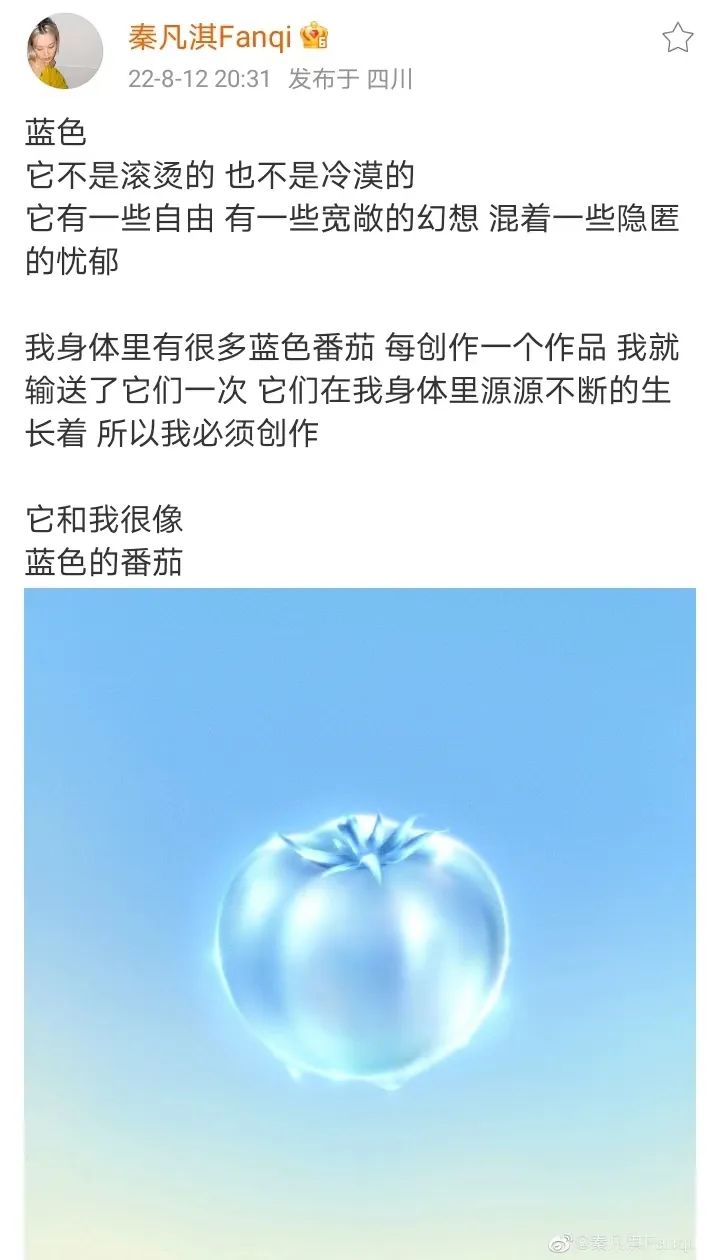Favorite this post with the star icon
The height and width of the screenshot is (1260, 720).
click(x=677, y=38)
